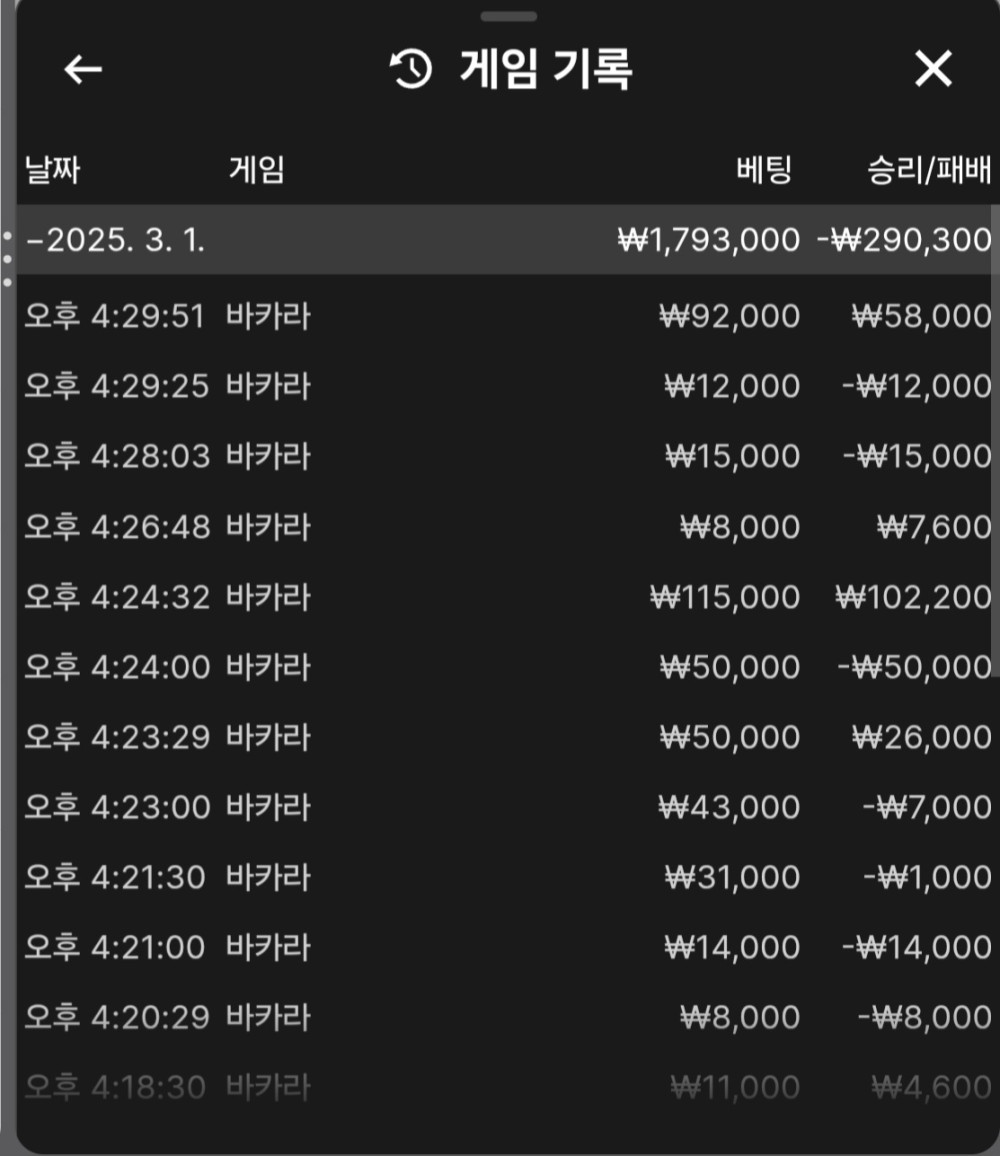1000x1156 pixels.
Task: Tap the 오후 4:23:00 바카라 record
Action: point(500,806)
